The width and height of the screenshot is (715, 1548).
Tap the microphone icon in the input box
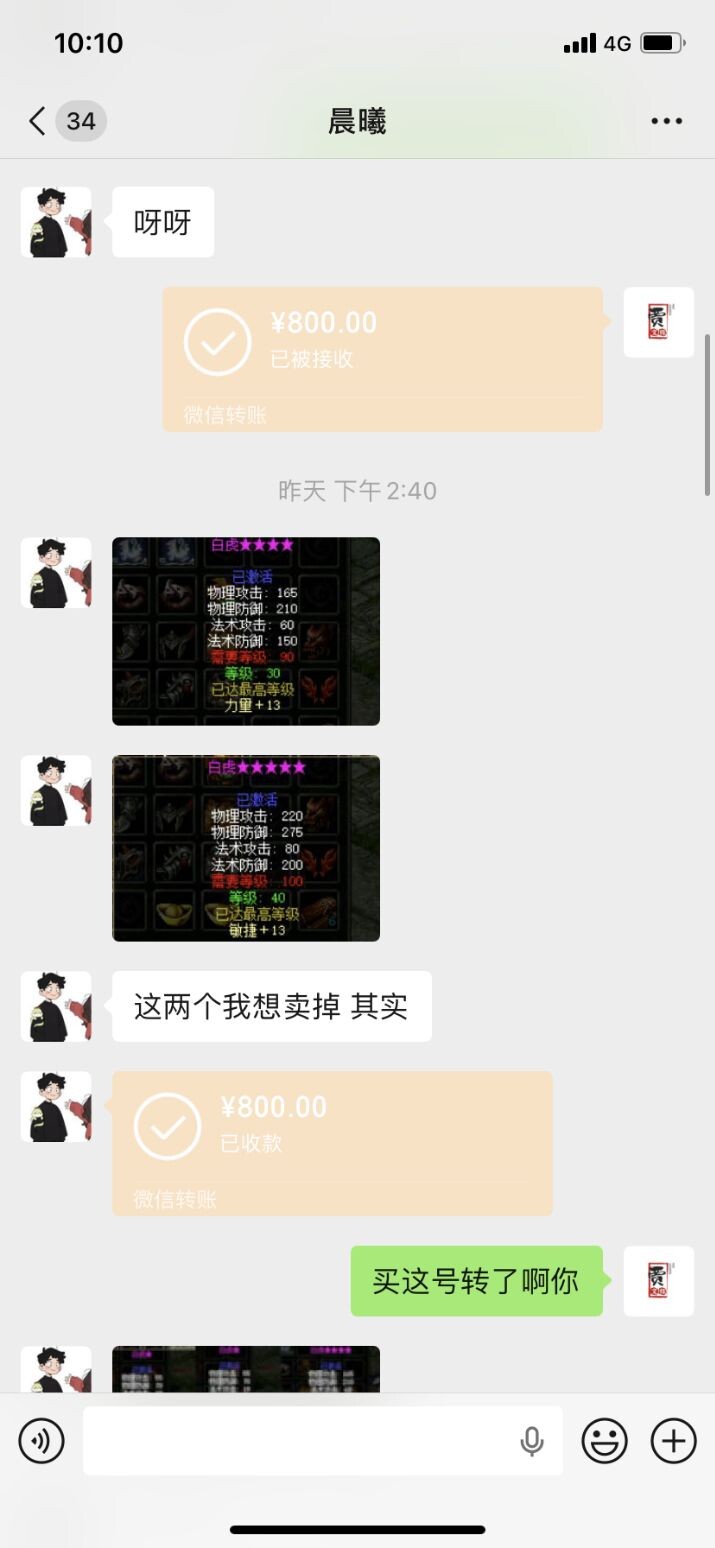pyautogui.click(x=532, y=1441)
